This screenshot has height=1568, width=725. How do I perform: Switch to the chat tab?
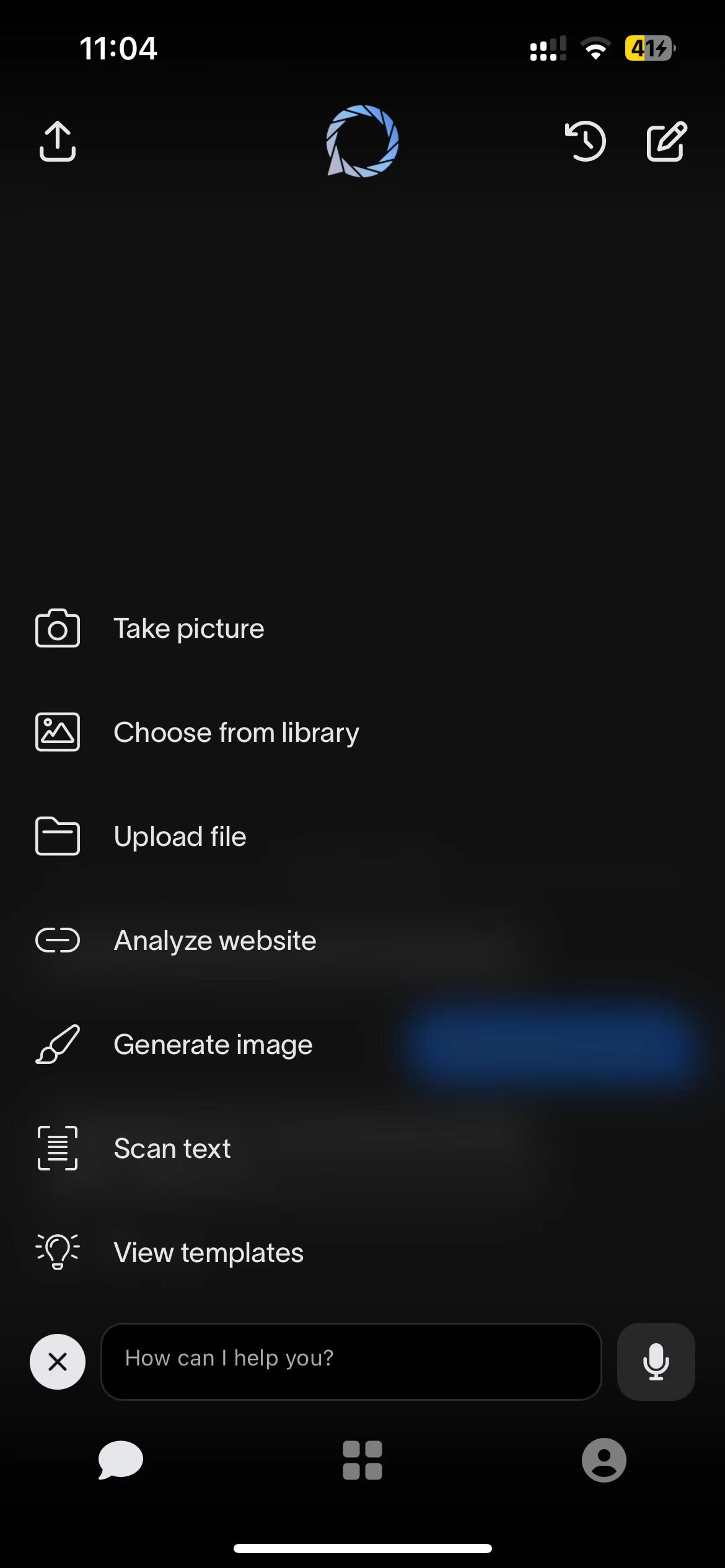121,1460
